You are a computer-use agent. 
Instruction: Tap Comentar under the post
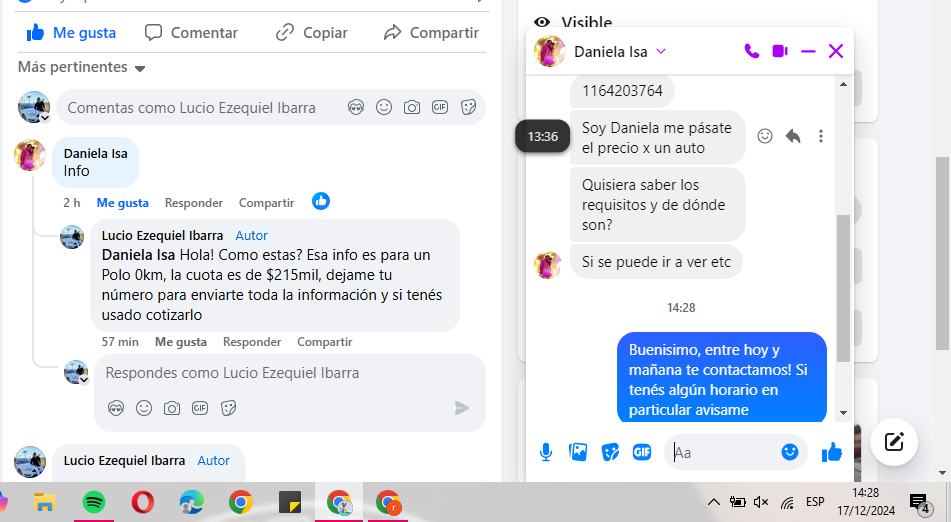(x=191, y=33)
